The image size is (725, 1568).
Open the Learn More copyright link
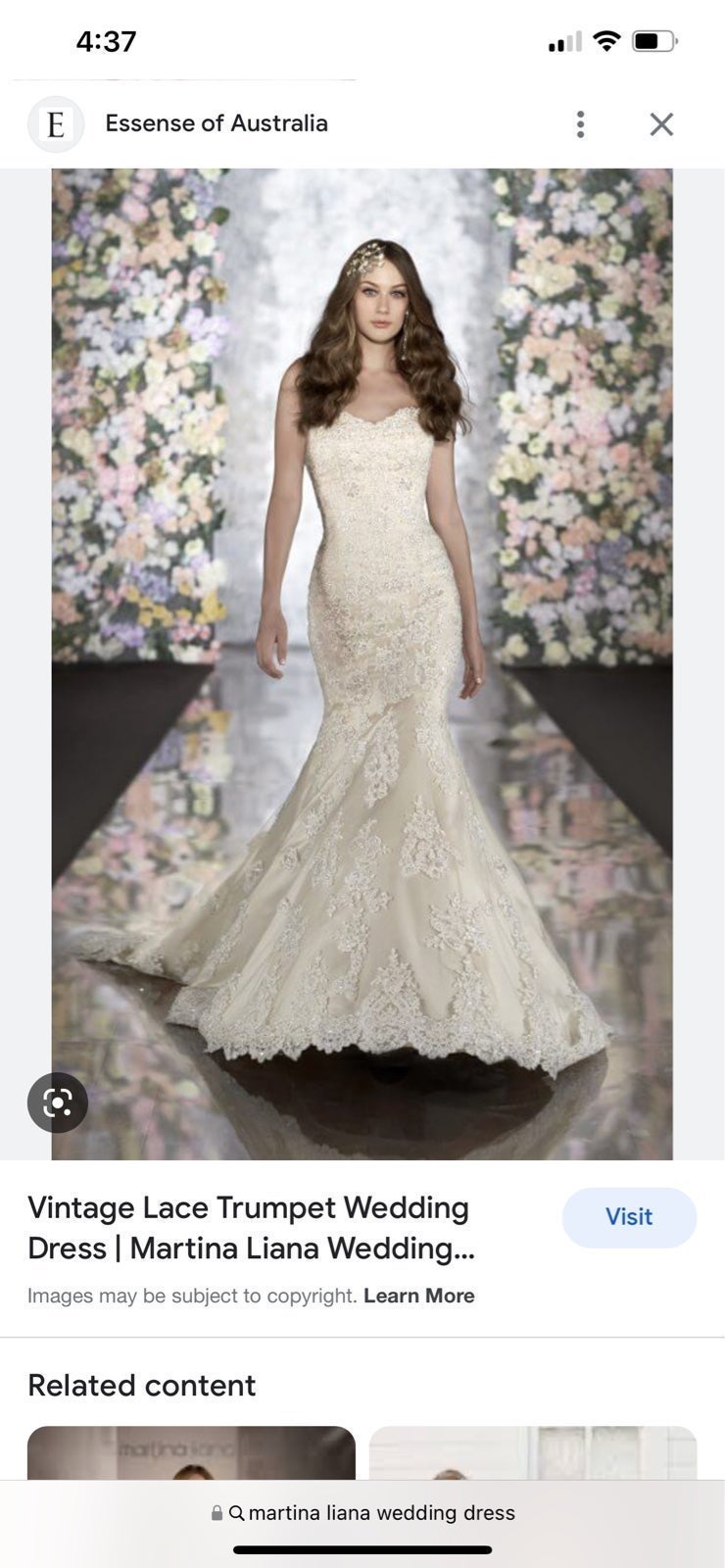(x=419, y=1296)
